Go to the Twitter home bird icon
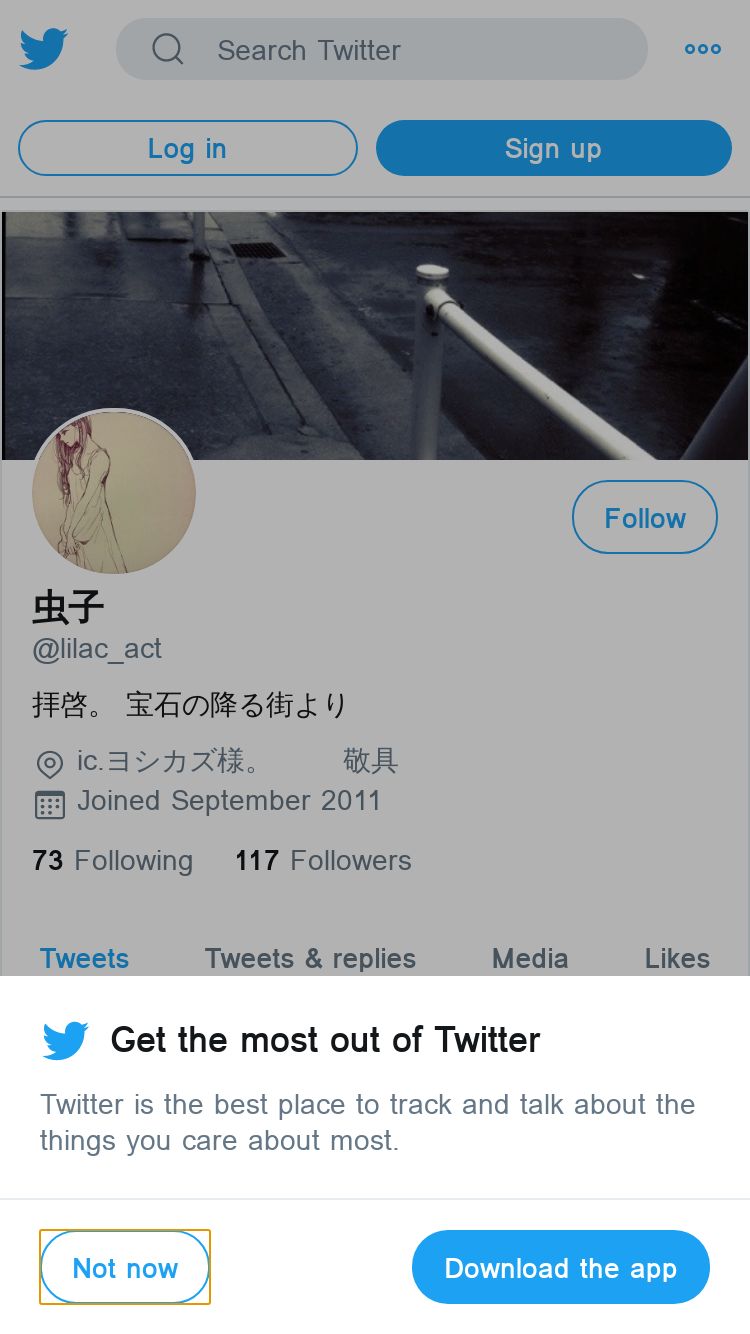Viewport: 750px width, 1334px height. 44,49
